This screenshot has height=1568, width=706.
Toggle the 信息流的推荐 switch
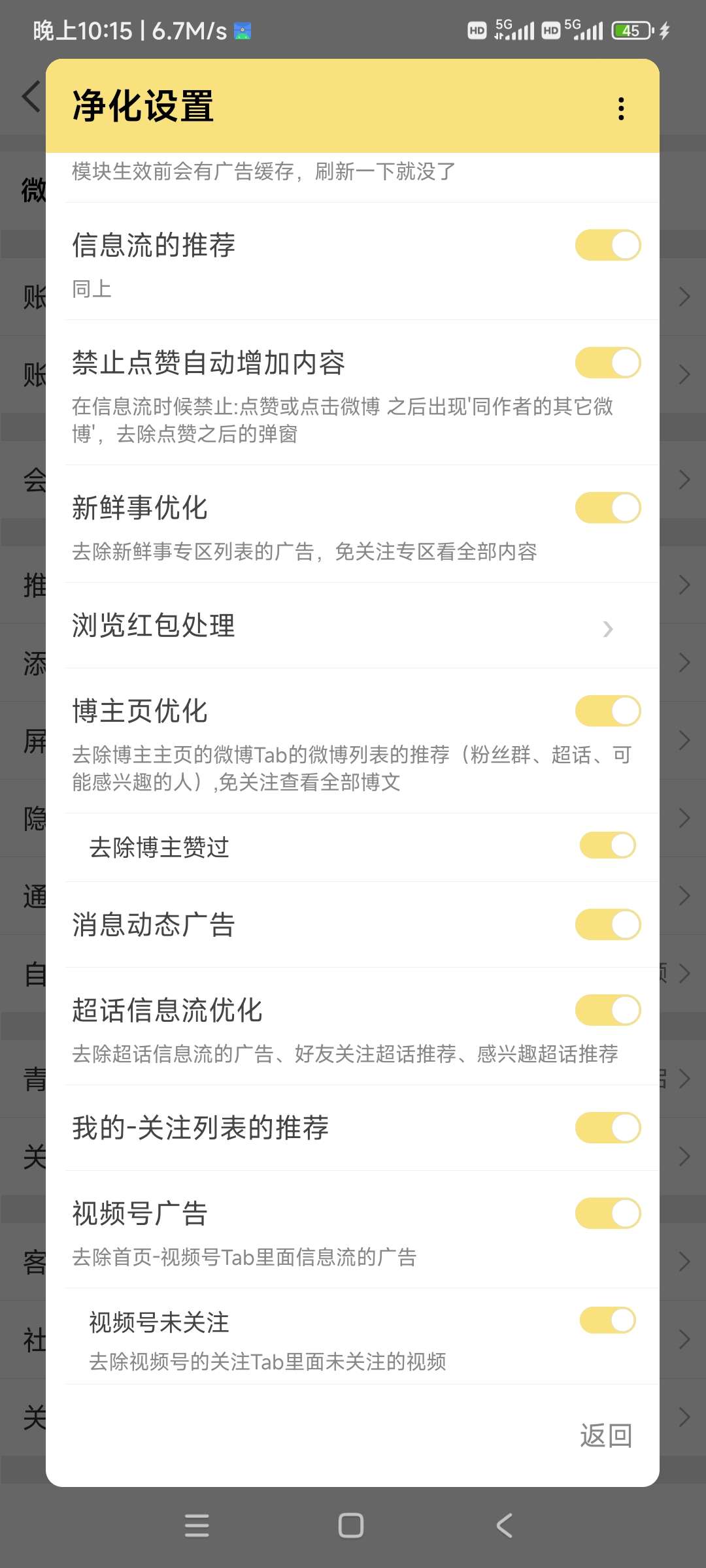607,245
